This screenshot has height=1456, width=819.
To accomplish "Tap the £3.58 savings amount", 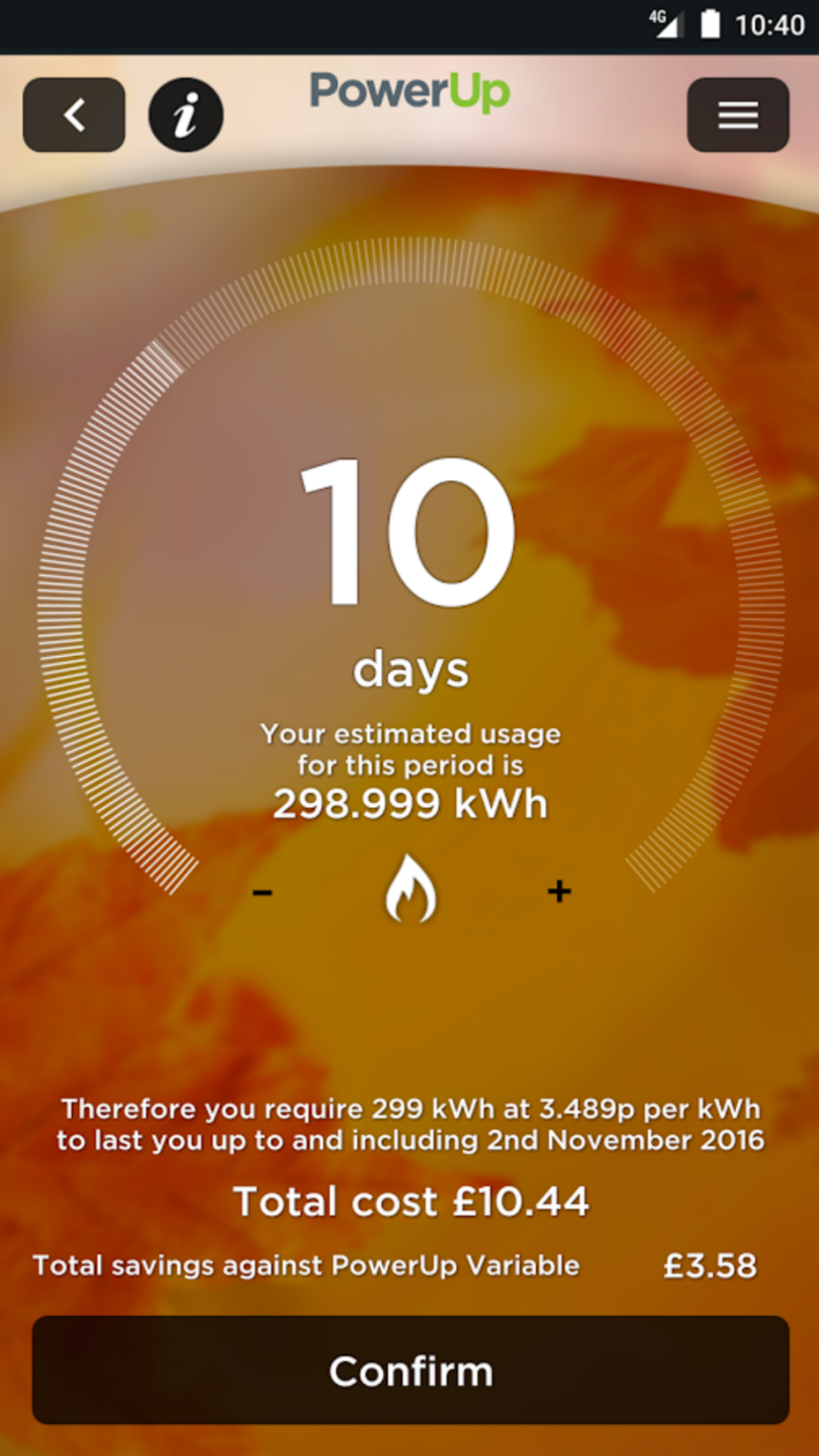I will tap(710, 1265).
